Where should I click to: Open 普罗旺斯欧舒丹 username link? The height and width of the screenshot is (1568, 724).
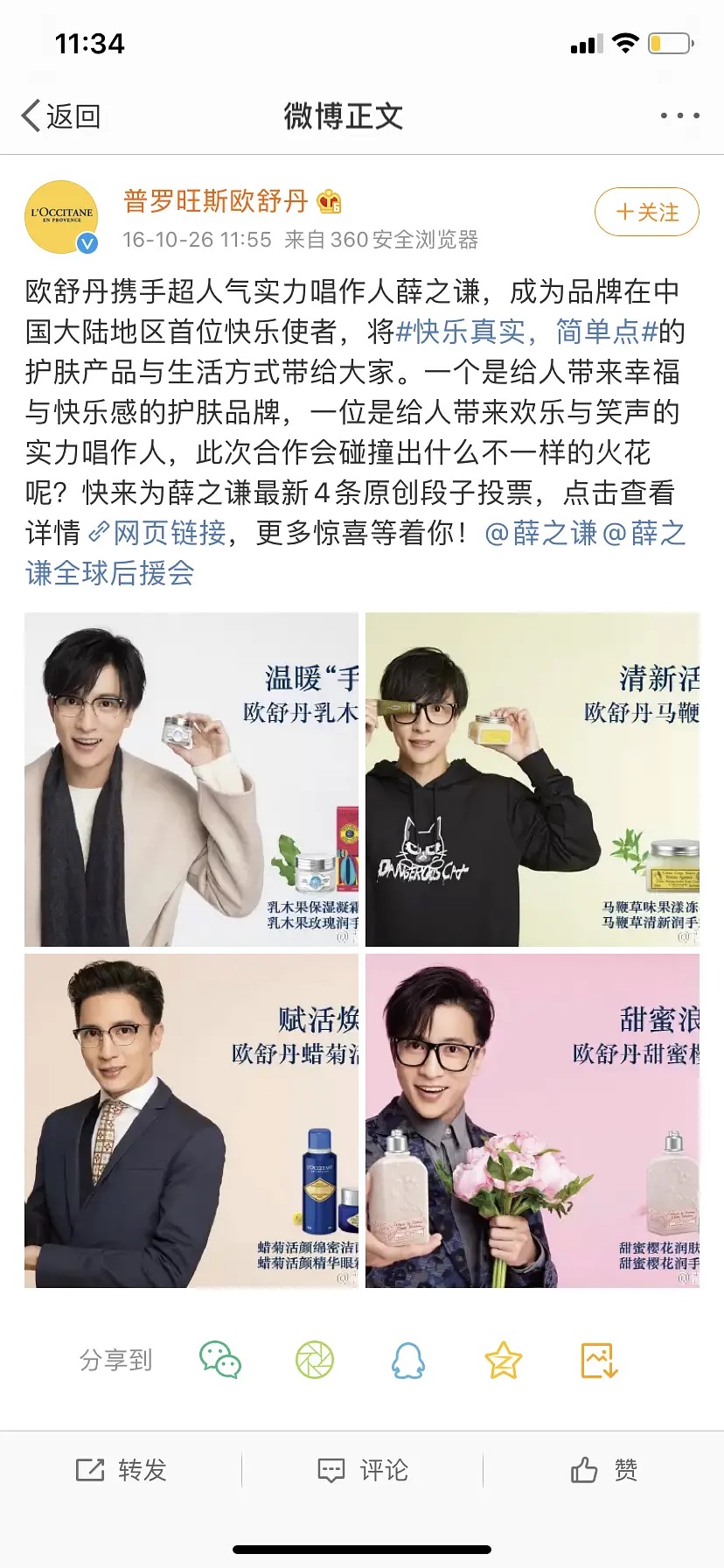pos(216,201)
